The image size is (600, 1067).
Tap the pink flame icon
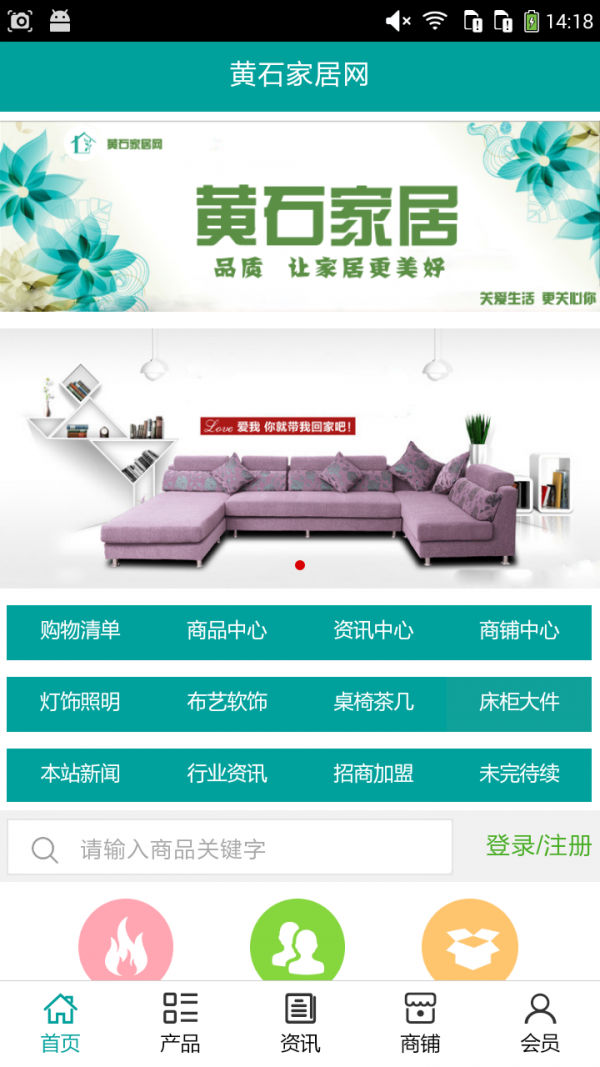pos(126,943)
